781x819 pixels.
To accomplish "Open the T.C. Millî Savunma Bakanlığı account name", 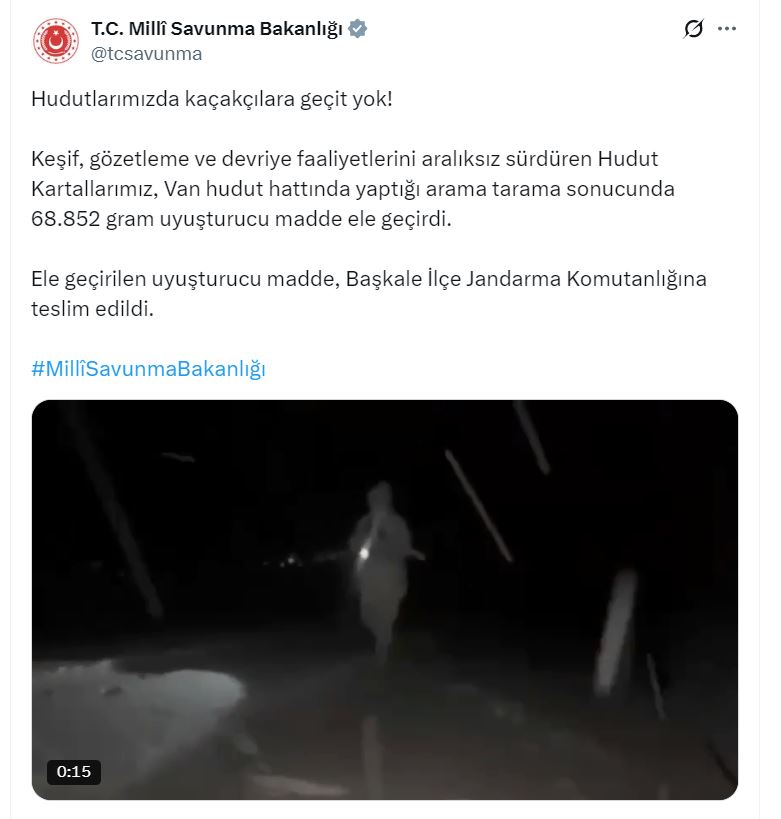I will pos(217,29).
